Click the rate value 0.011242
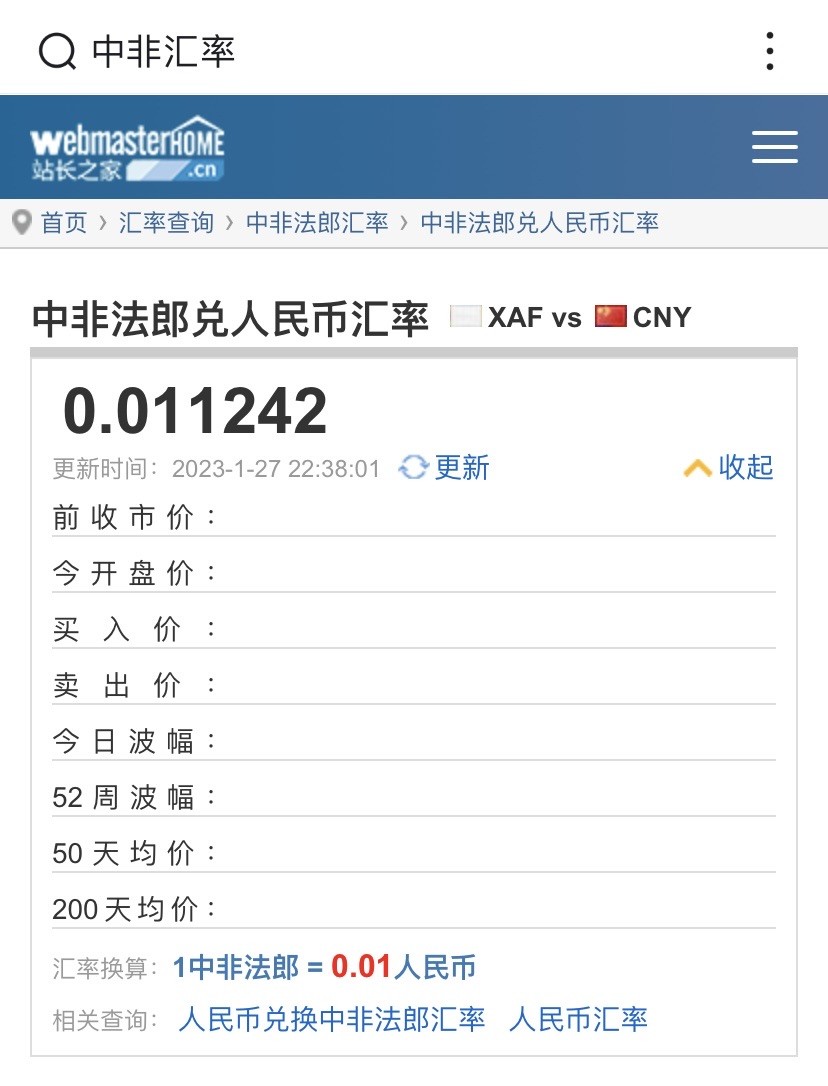 [x=197, y=407]
